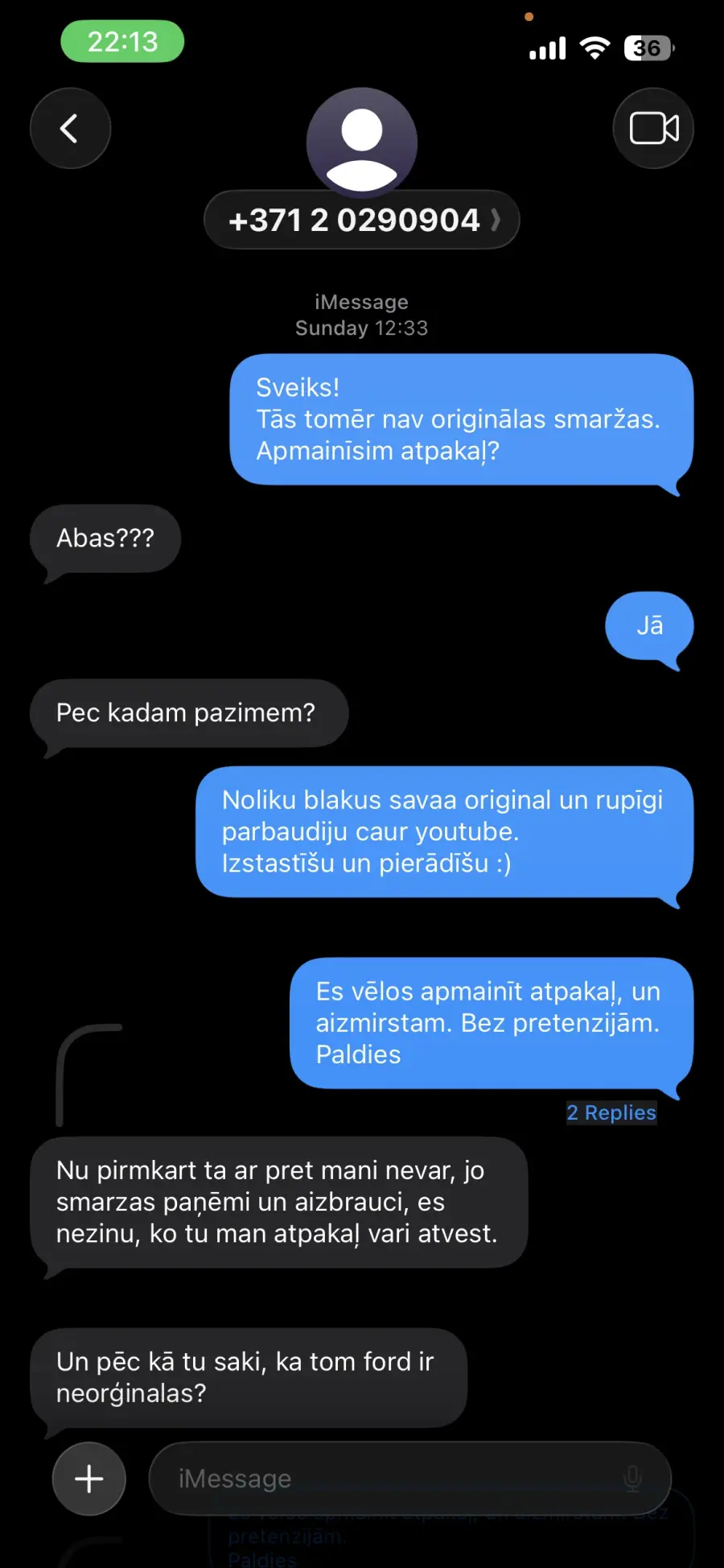Open contact details for +371 2 0290904
The height and width of the screenshot is (1568, 724).
point(362,220)
